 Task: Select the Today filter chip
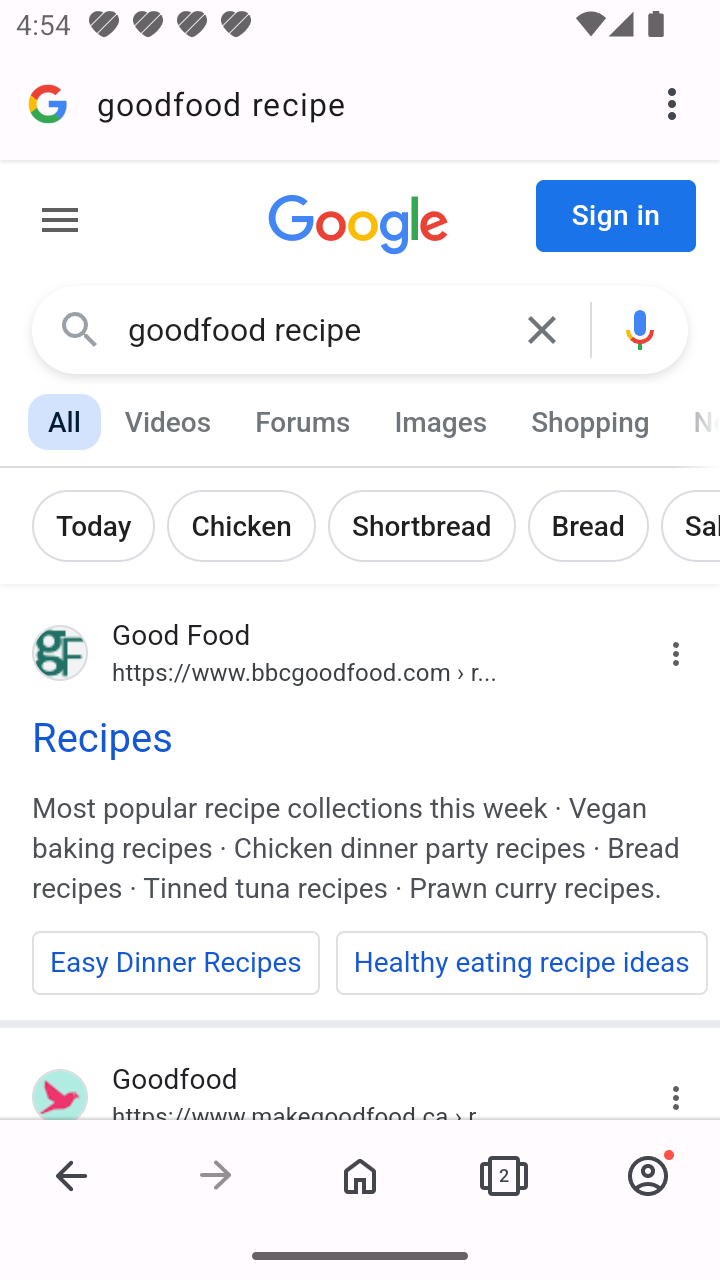[x=94, y=526]
